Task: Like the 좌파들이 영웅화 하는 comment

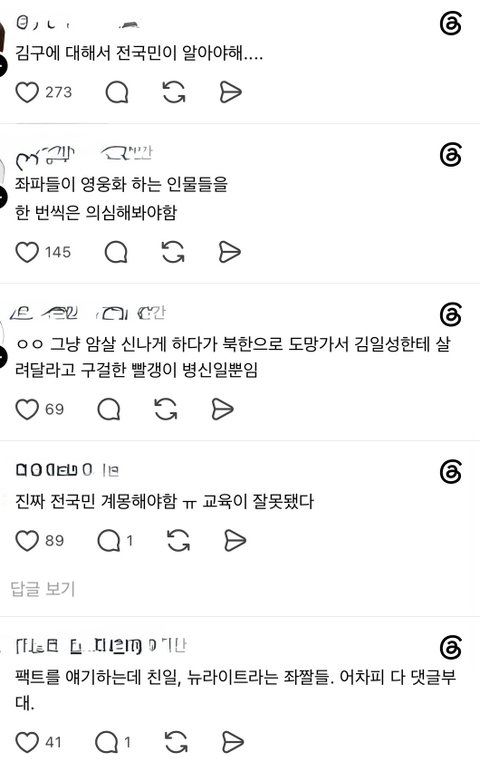Action: tap(27, 252)
